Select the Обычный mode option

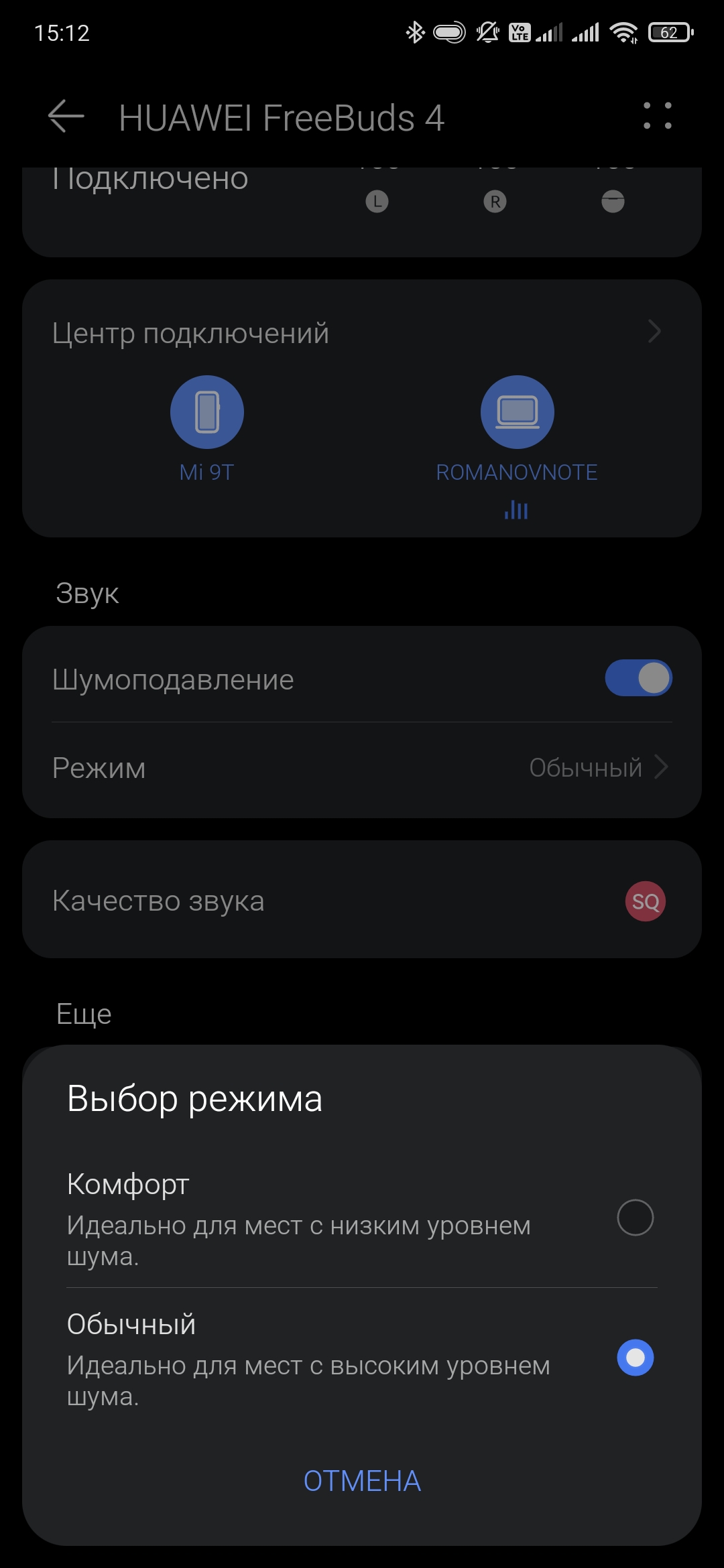[634, 1358]
